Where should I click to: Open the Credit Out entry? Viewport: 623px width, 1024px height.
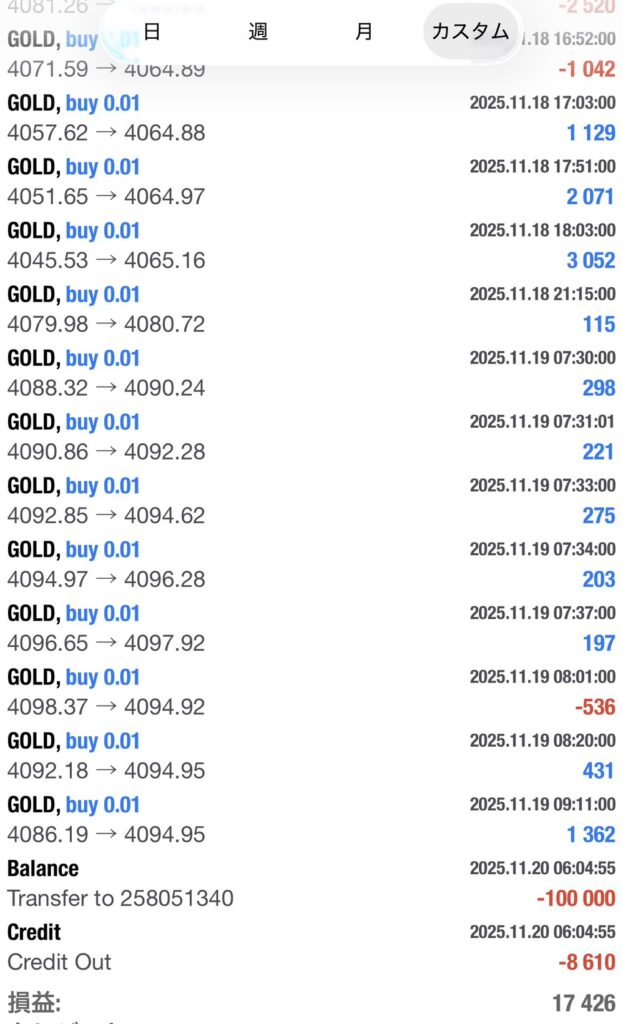click(311, 948)
